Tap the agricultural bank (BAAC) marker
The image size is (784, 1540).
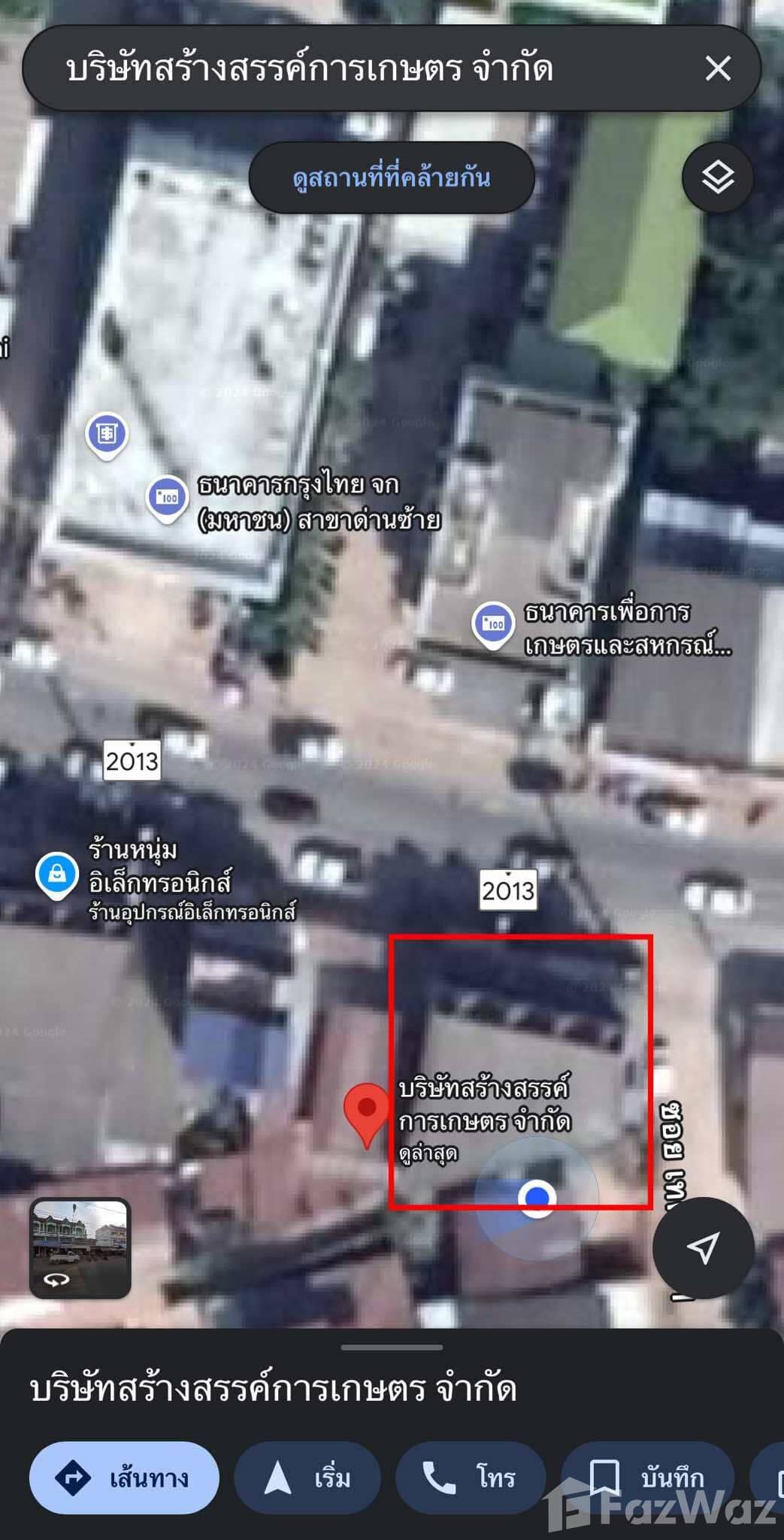pyautogui.click(x=492, y=623)
